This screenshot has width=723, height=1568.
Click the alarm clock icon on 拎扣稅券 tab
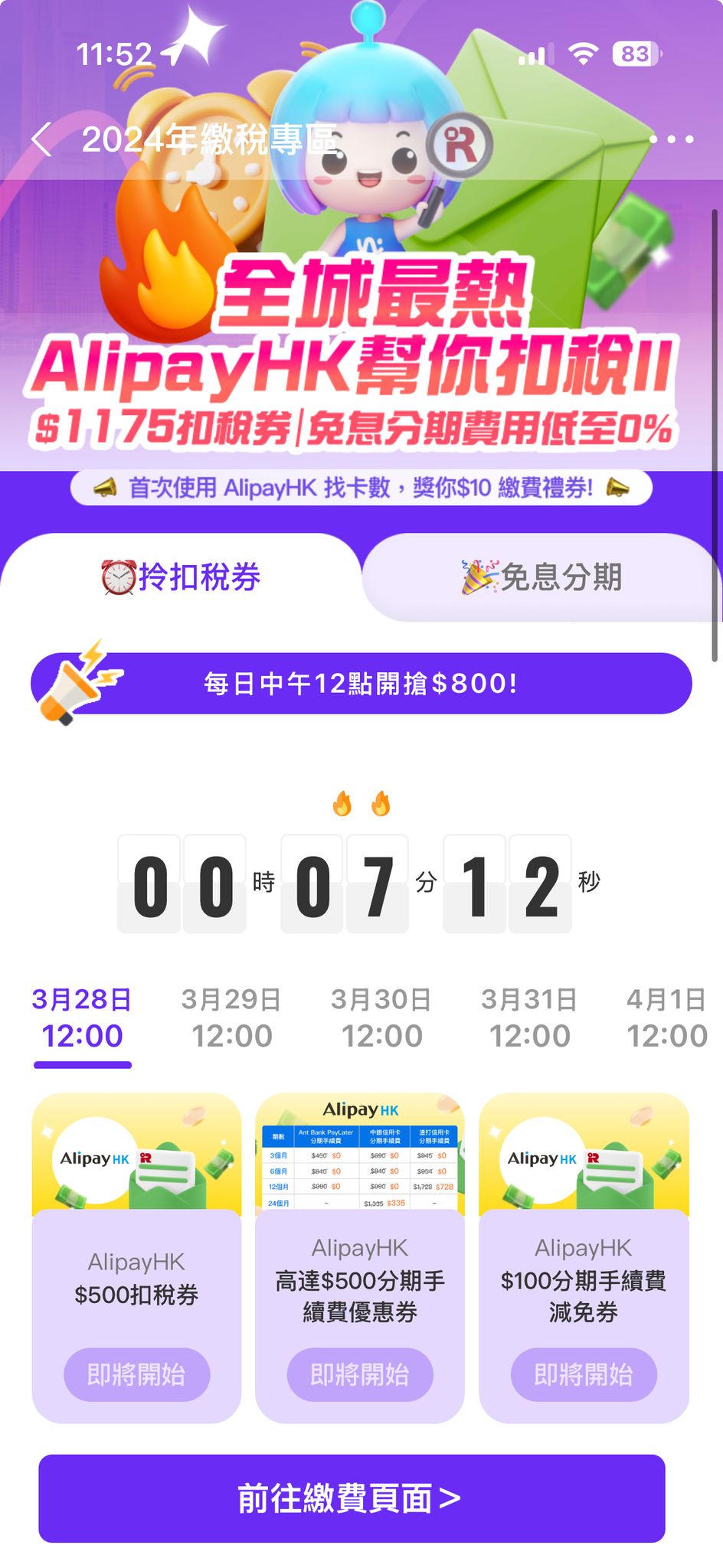pos(118,578)
